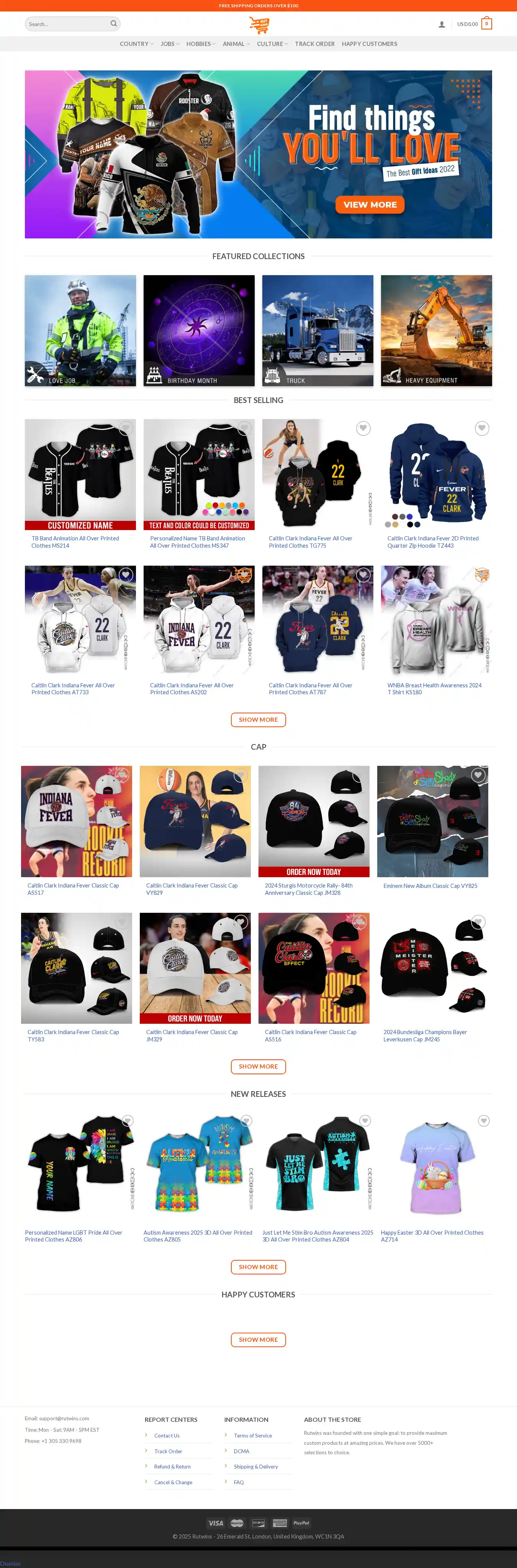
Task: Open the LOVE JOB collection
Action: point(80,331)
